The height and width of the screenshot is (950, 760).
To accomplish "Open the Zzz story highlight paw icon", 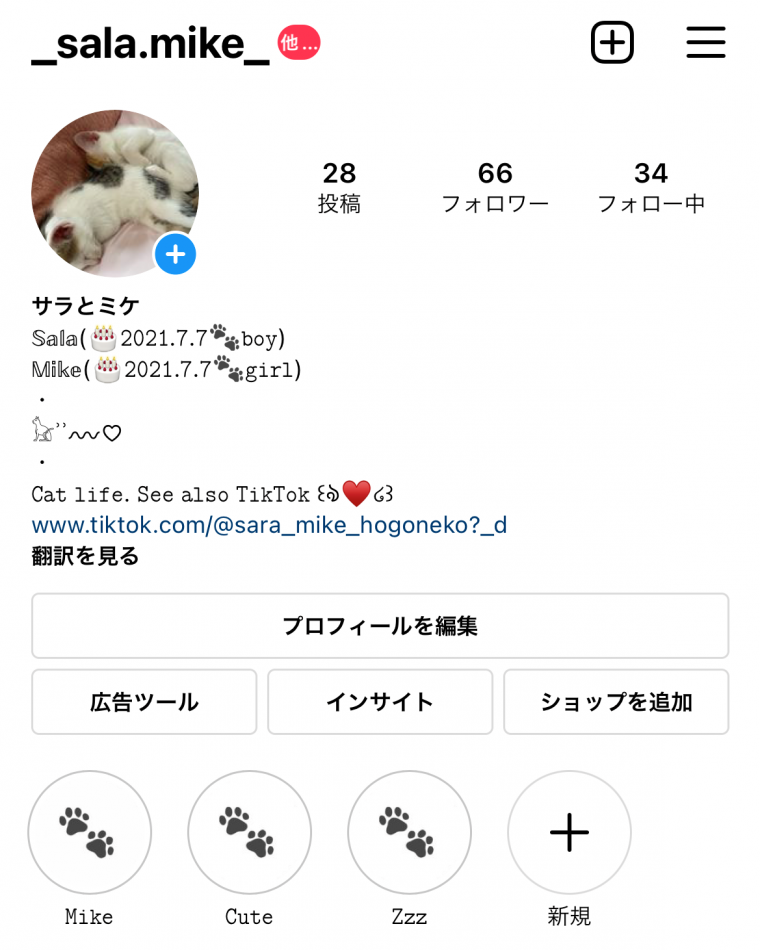I will coord(409,832).
